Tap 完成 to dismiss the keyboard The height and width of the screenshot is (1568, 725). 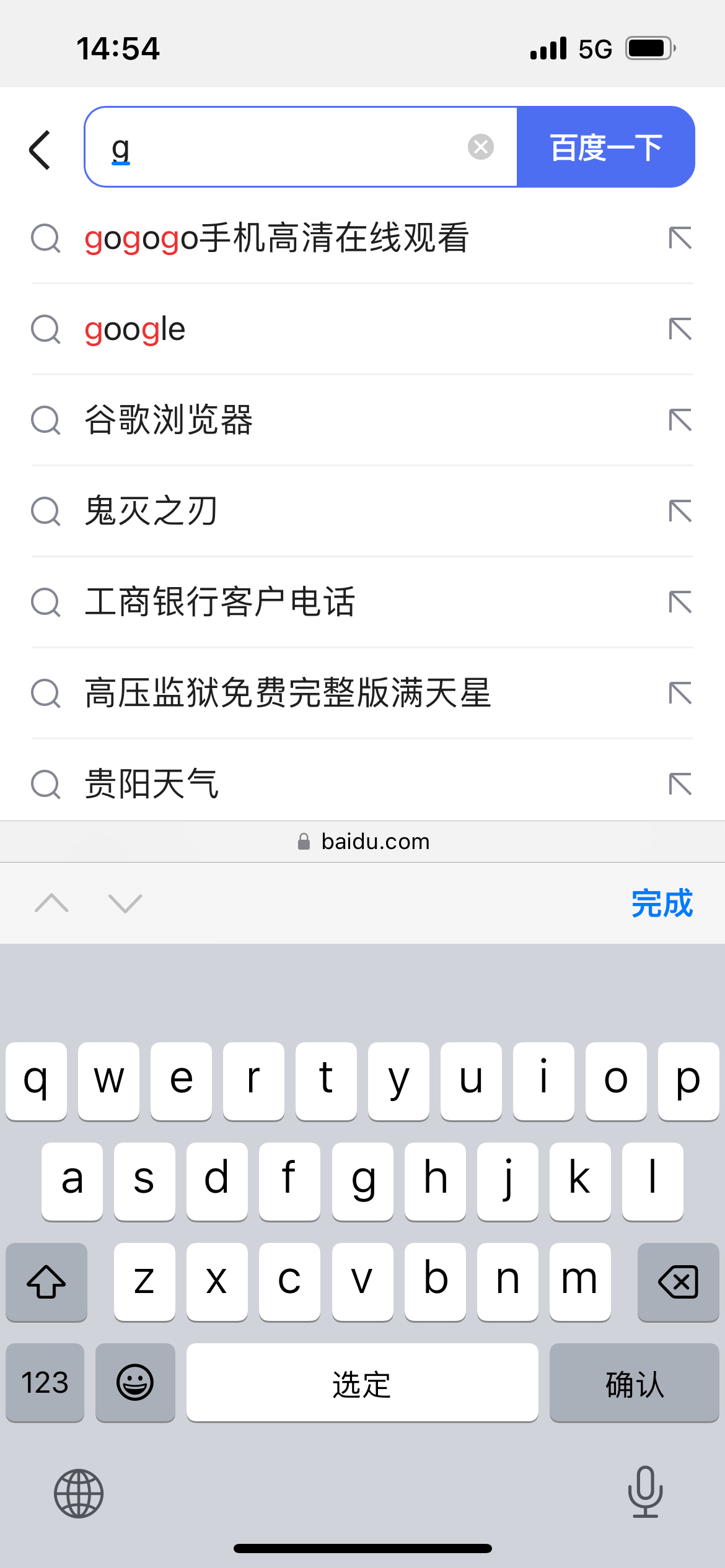[x=661, y=903]
